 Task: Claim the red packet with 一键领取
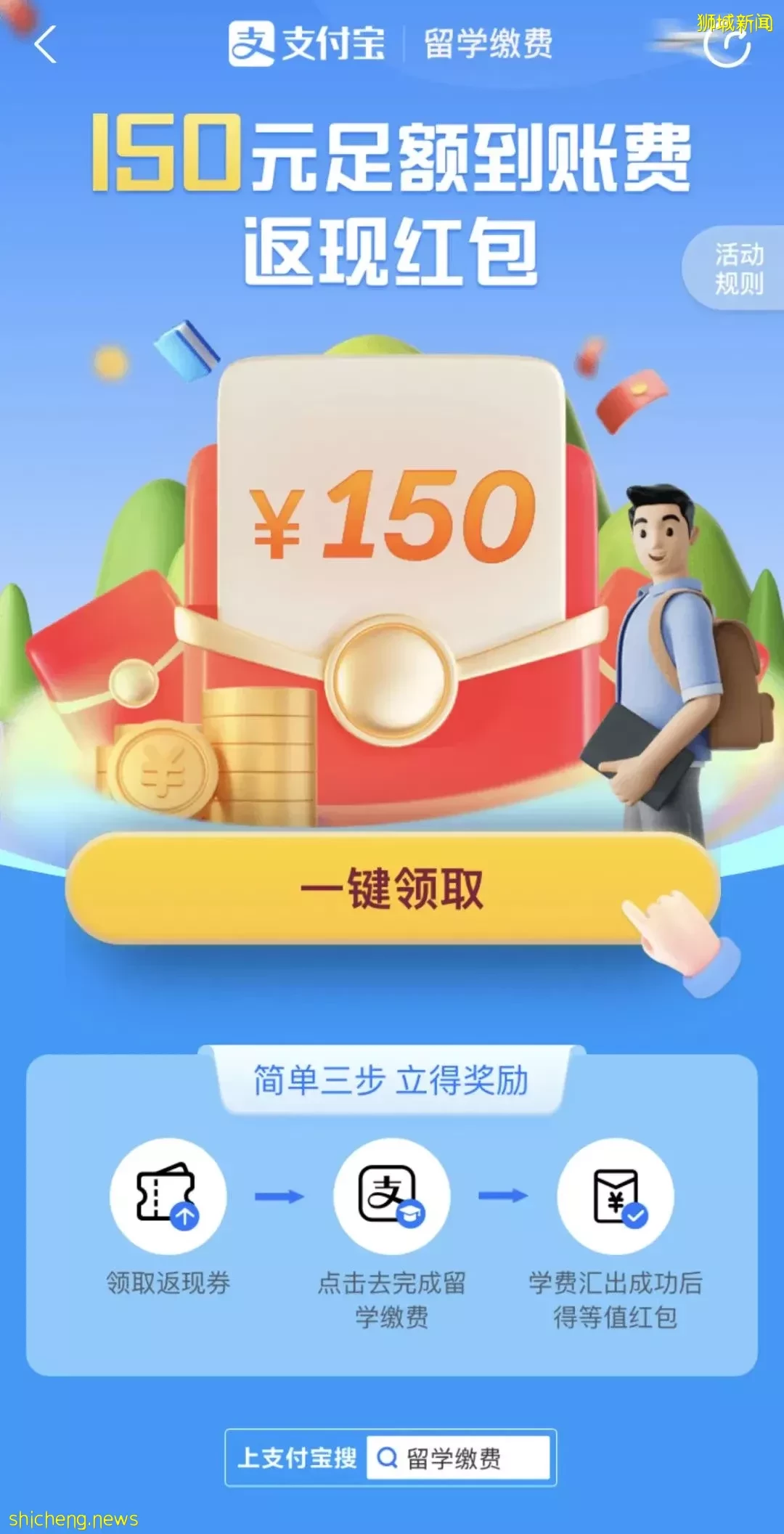click(x=392, y=889)
